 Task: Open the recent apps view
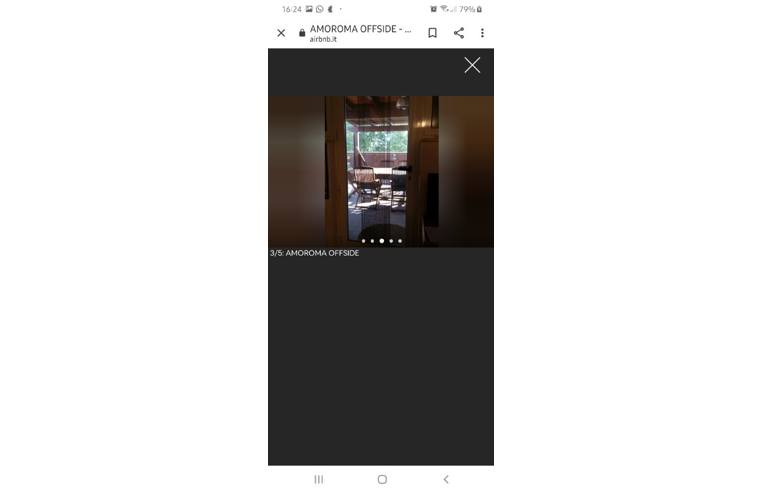tap(318, 479)
